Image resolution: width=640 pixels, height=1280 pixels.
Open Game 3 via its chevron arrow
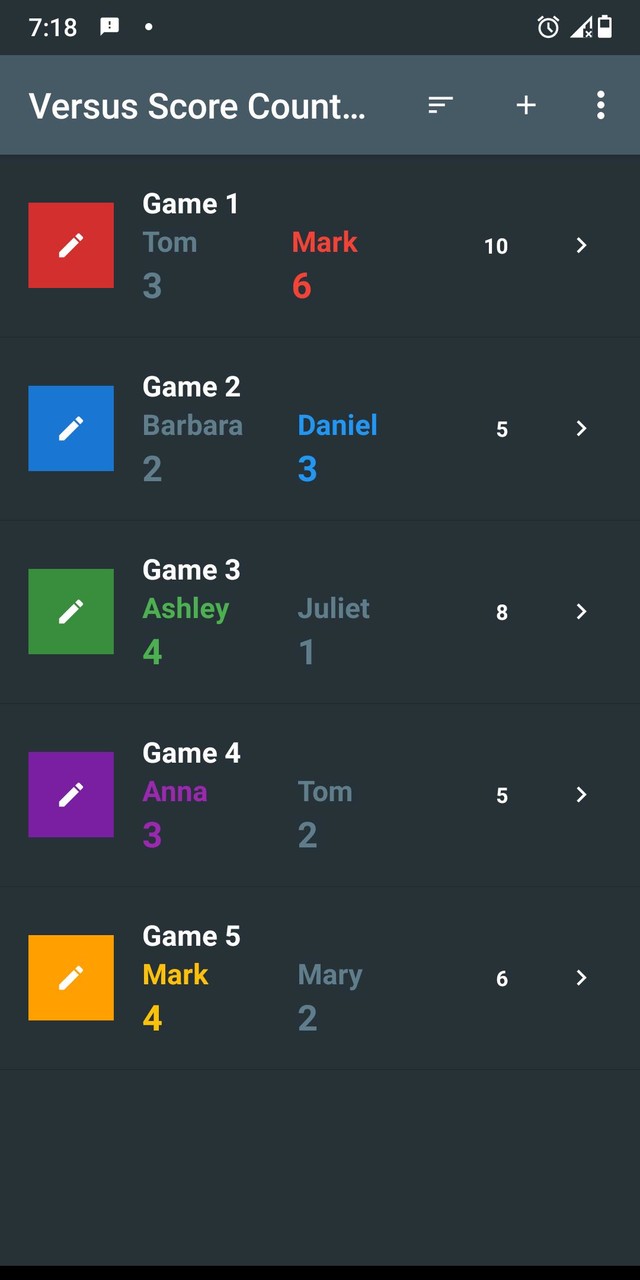[x=581, y=612]
